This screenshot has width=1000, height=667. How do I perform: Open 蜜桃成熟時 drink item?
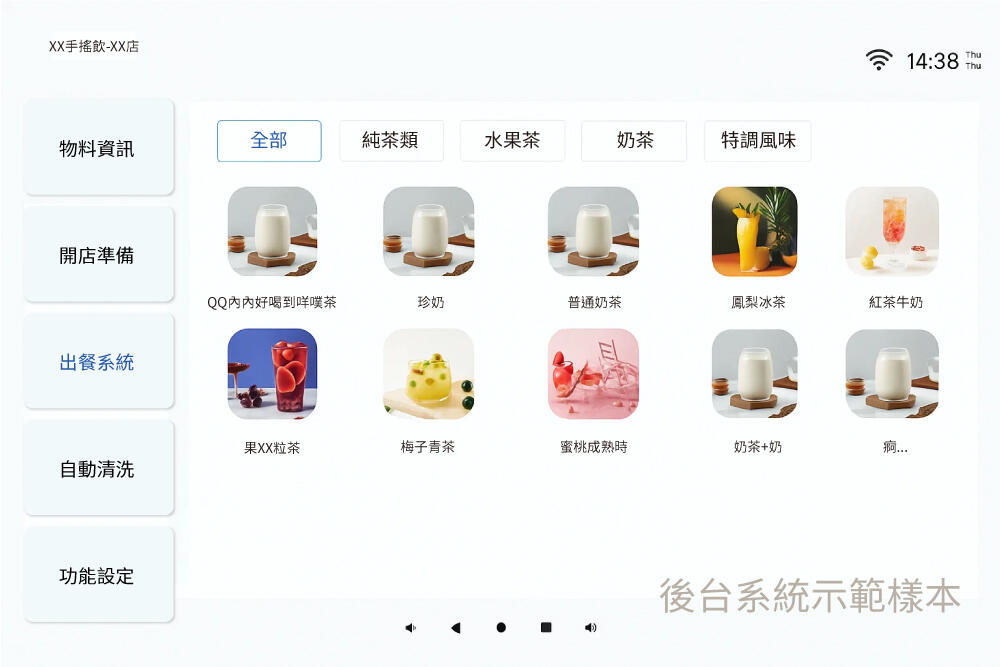tap(593, 374)
